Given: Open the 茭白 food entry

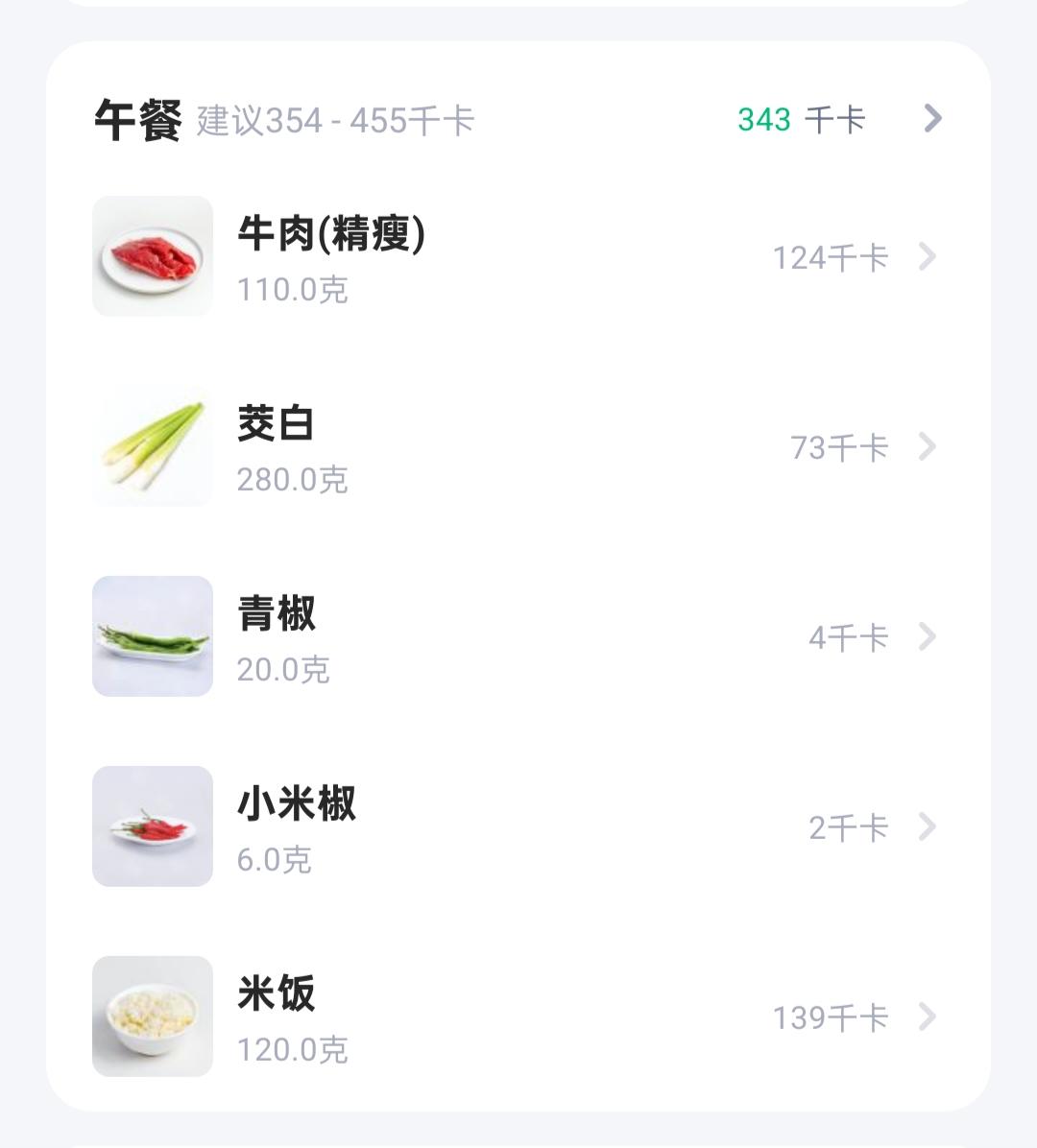Looking at the screenshot, I should [x=518, y=447].
